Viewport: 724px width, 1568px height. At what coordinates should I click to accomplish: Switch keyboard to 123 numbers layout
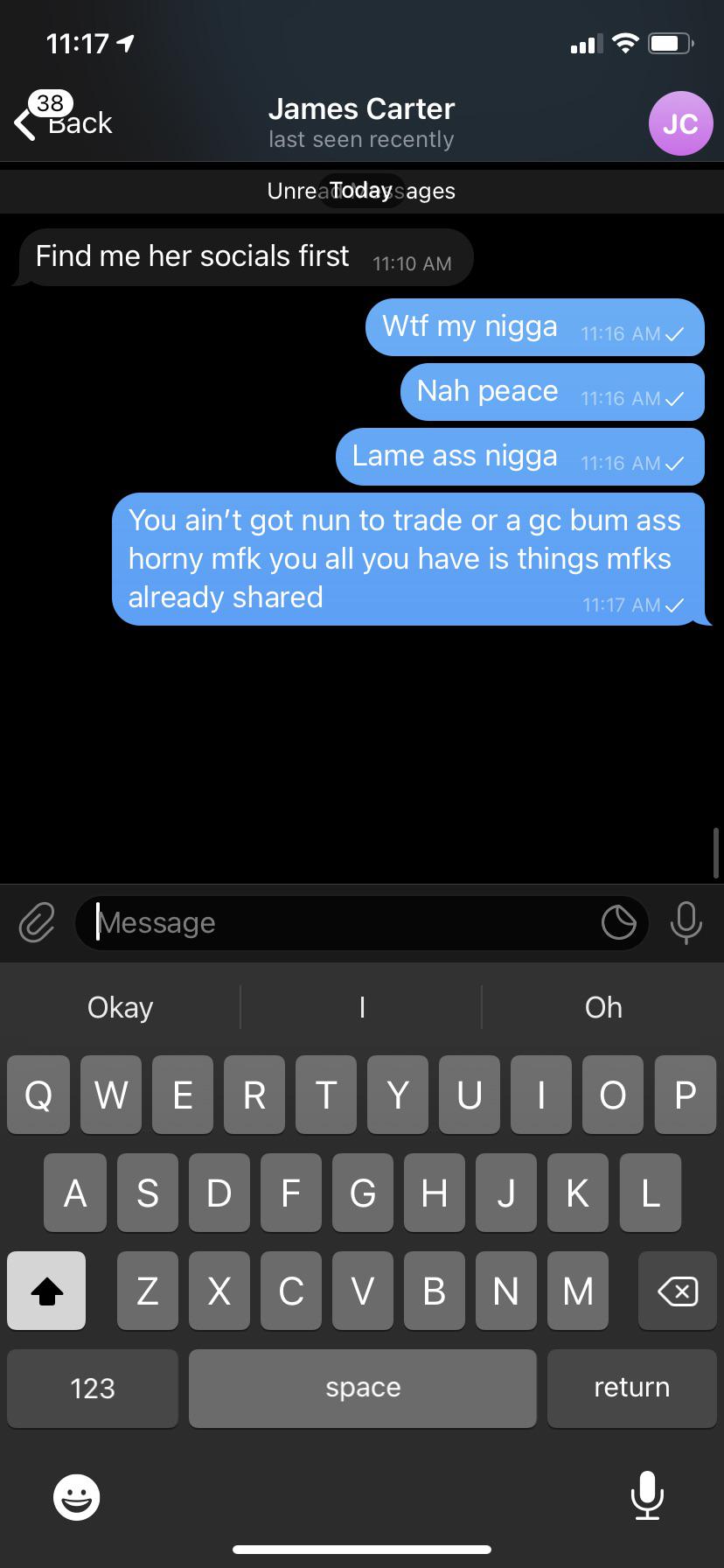point(93,1388)
